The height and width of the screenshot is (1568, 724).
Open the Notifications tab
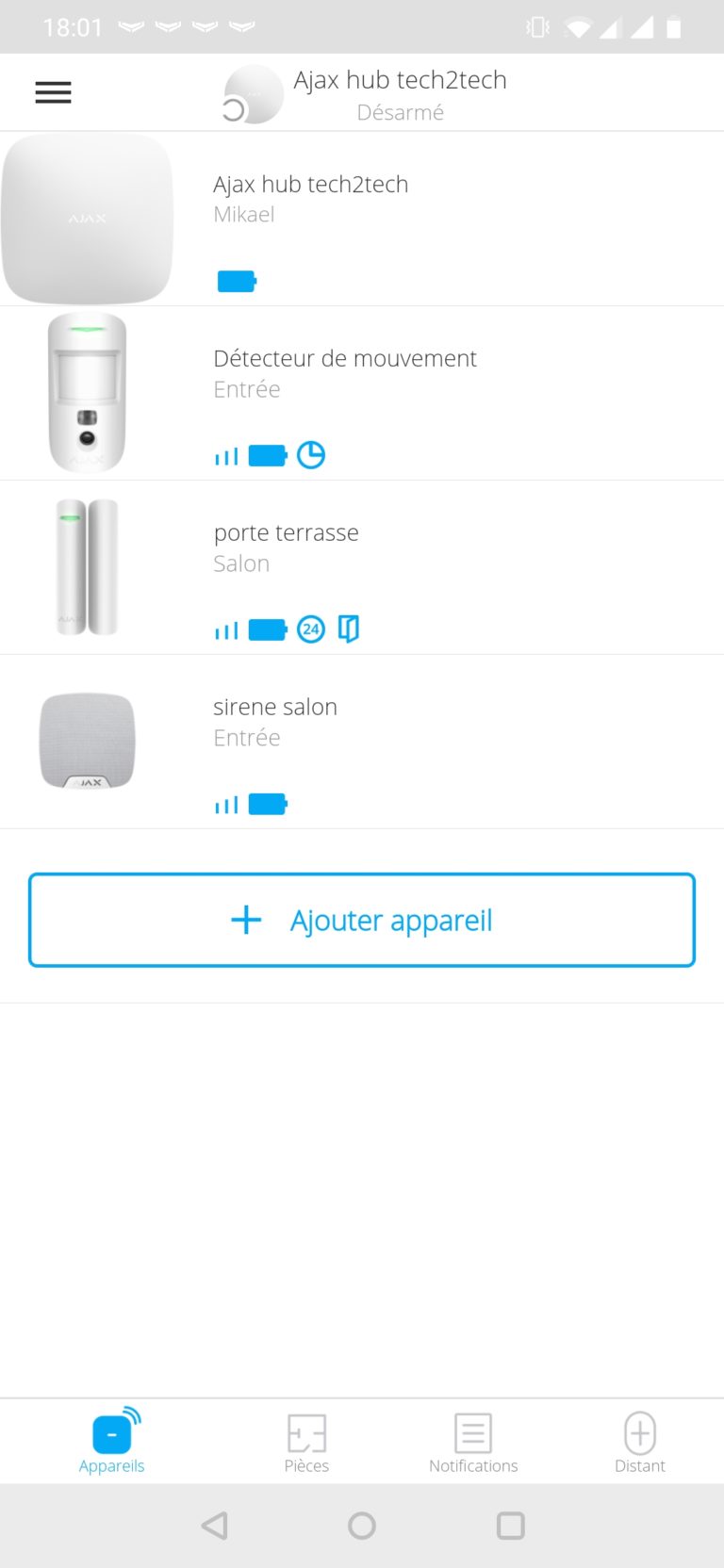click(473, 1441)
